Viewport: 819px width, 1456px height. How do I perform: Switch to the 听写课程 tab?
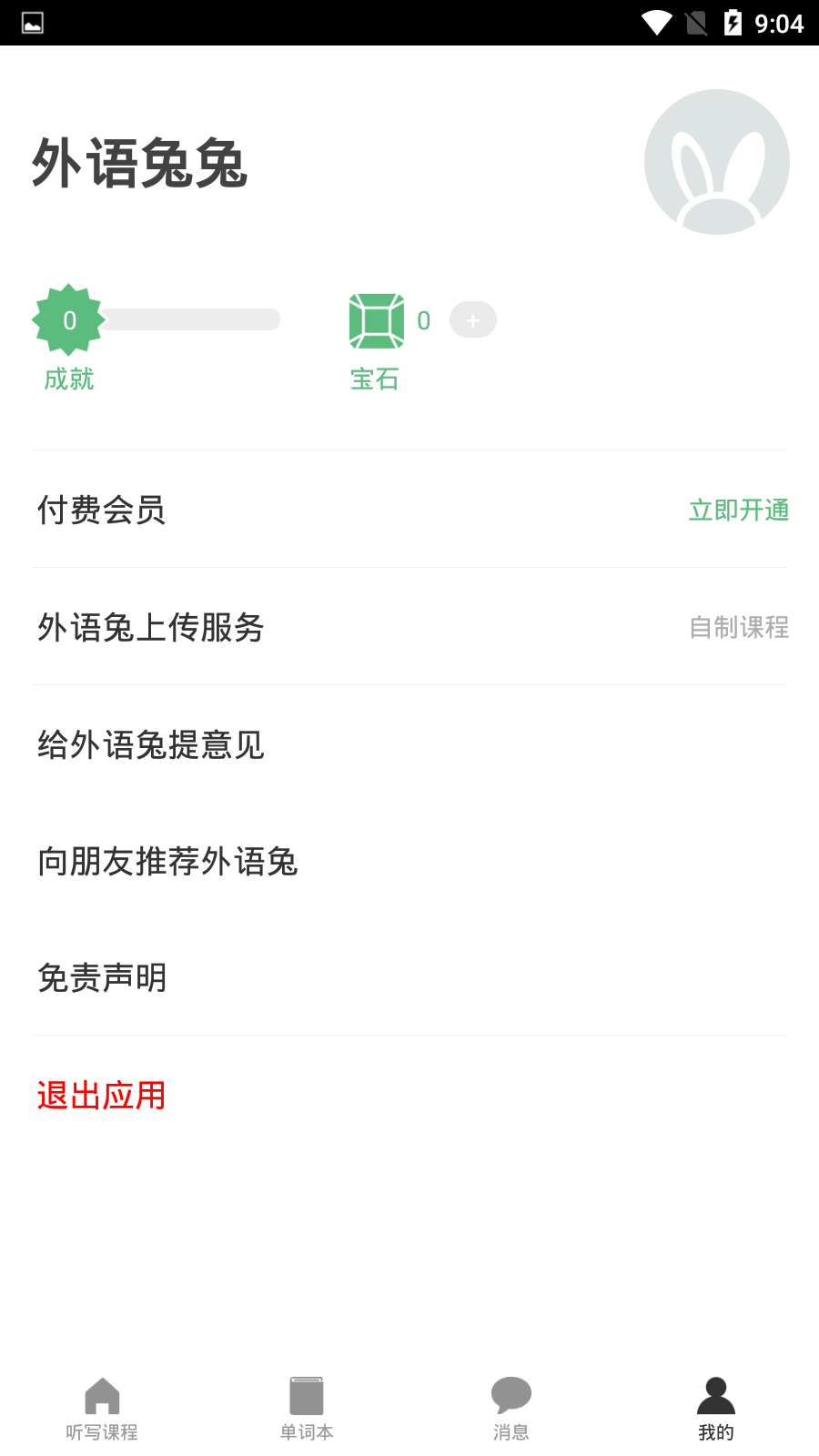[102, 1408]
